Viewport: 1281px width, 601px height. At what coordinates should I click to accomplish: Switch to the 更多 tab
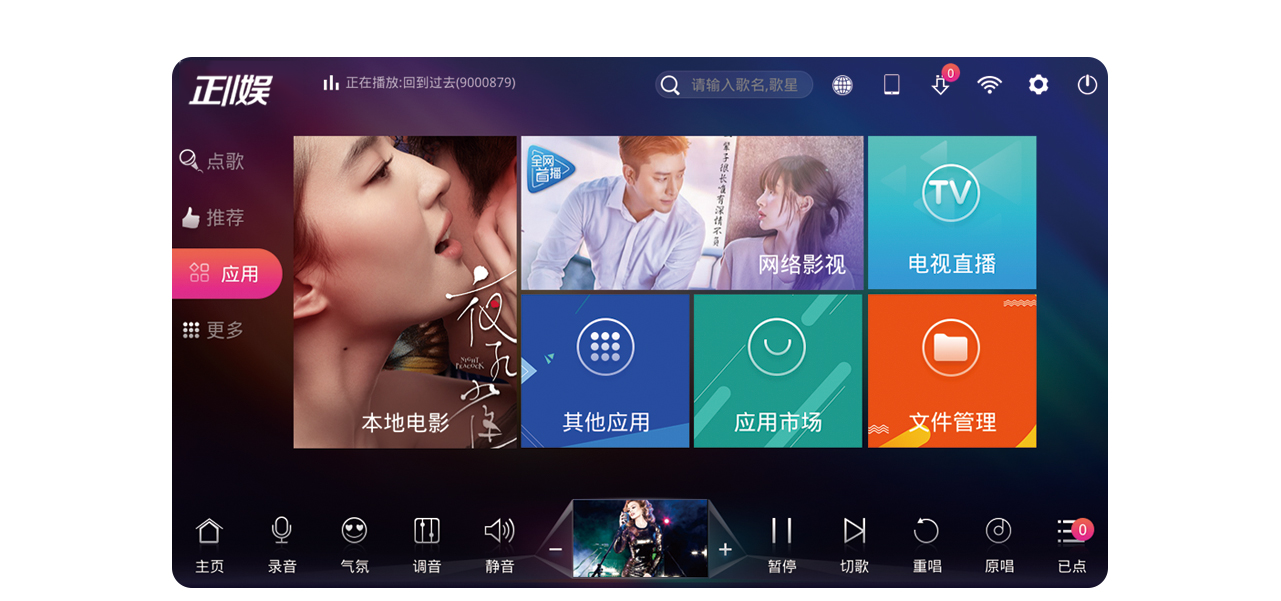(x=213, y=330)
